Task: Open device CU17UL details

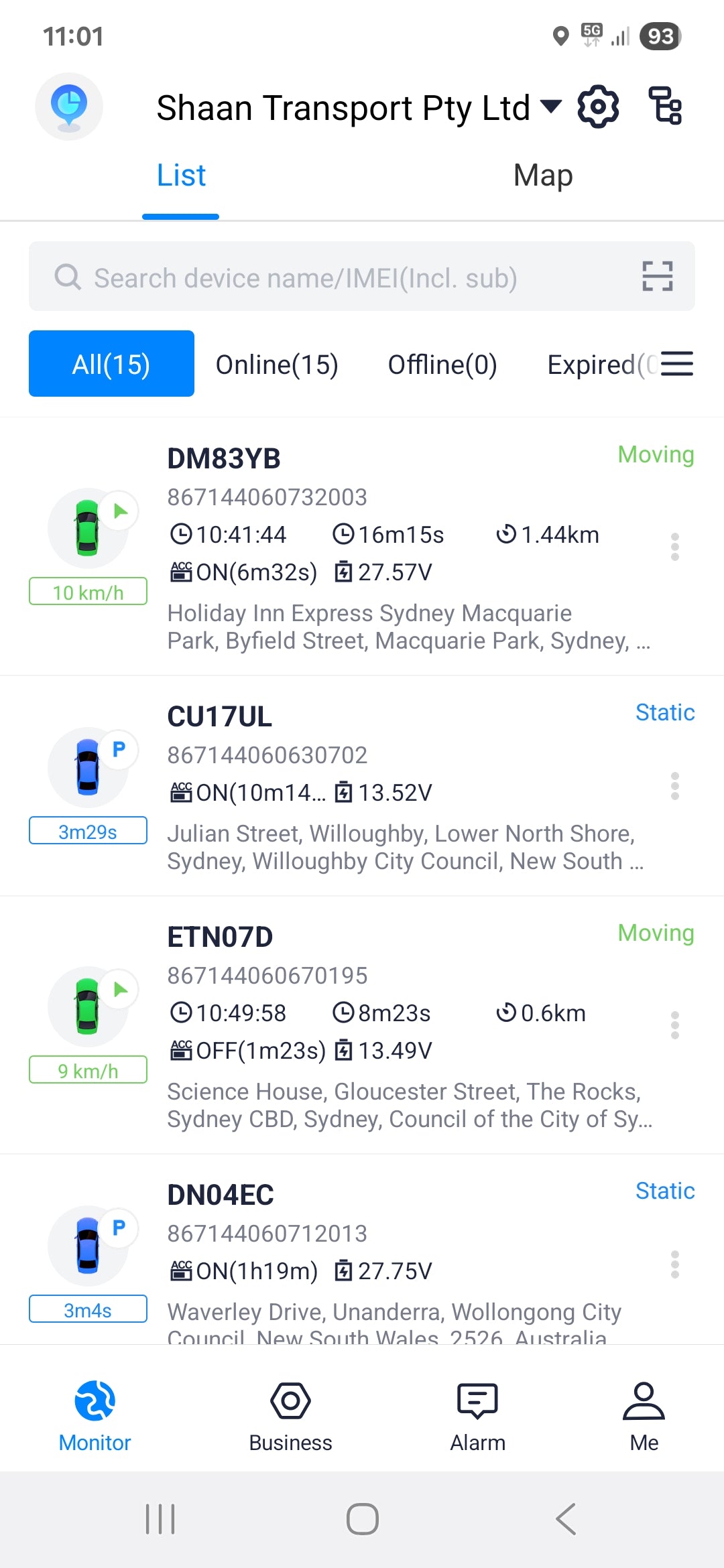Action: pyautogui.click(x=362, y=786)
